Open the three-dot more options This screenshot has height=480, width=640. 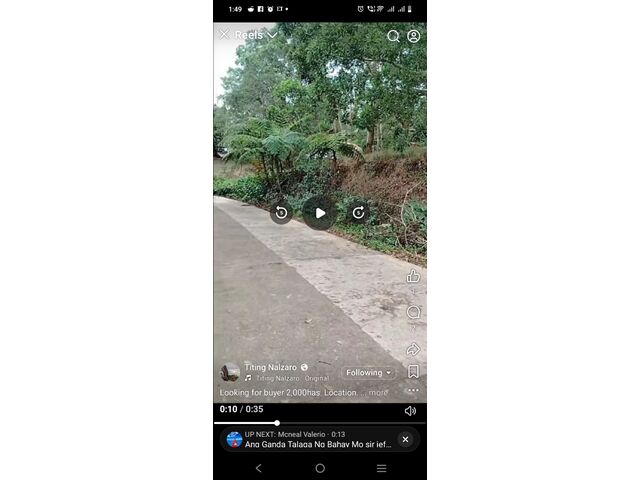[413, 391]
